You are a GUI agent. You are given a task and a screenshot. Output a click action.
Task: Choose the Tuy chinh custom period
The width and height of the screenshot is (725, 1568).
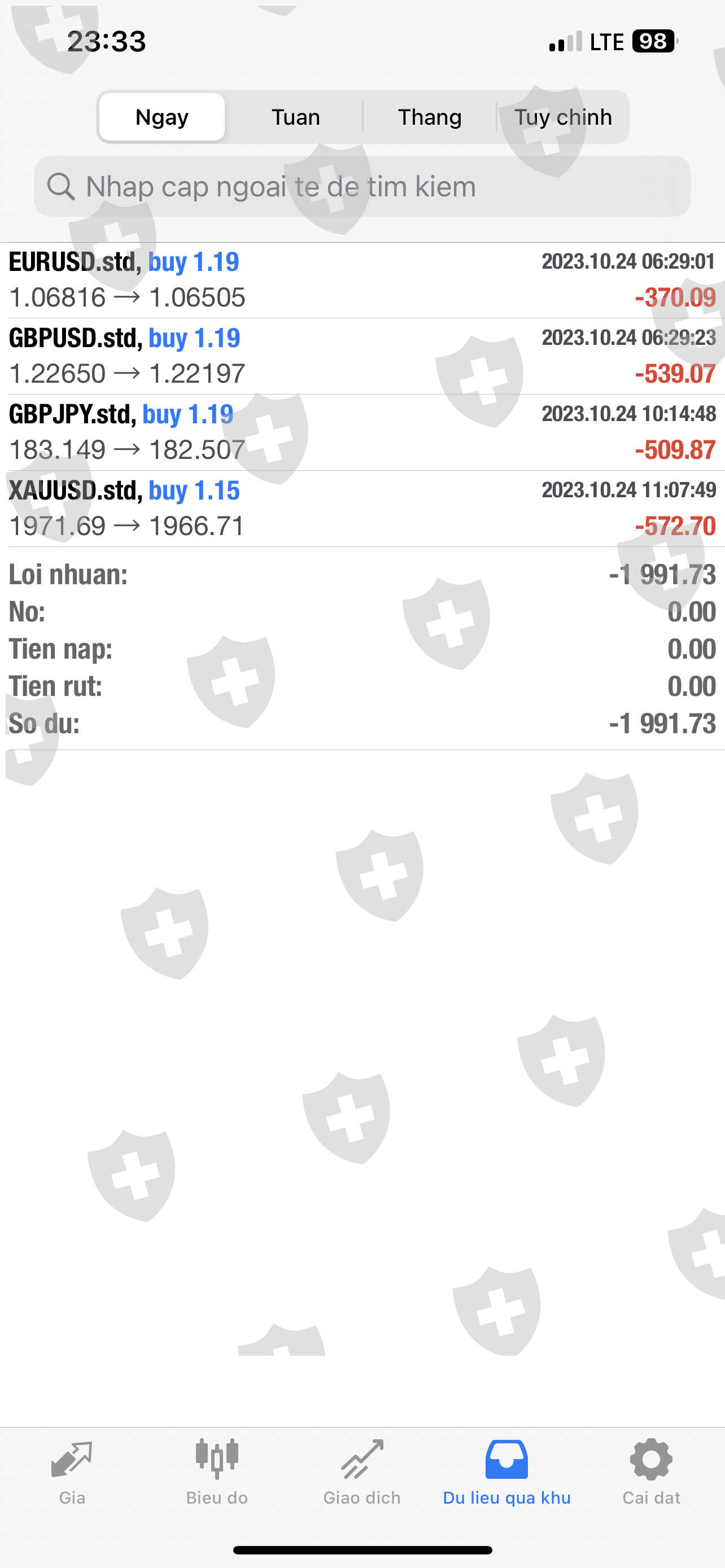pyautogui.click(x=562, y=117)
